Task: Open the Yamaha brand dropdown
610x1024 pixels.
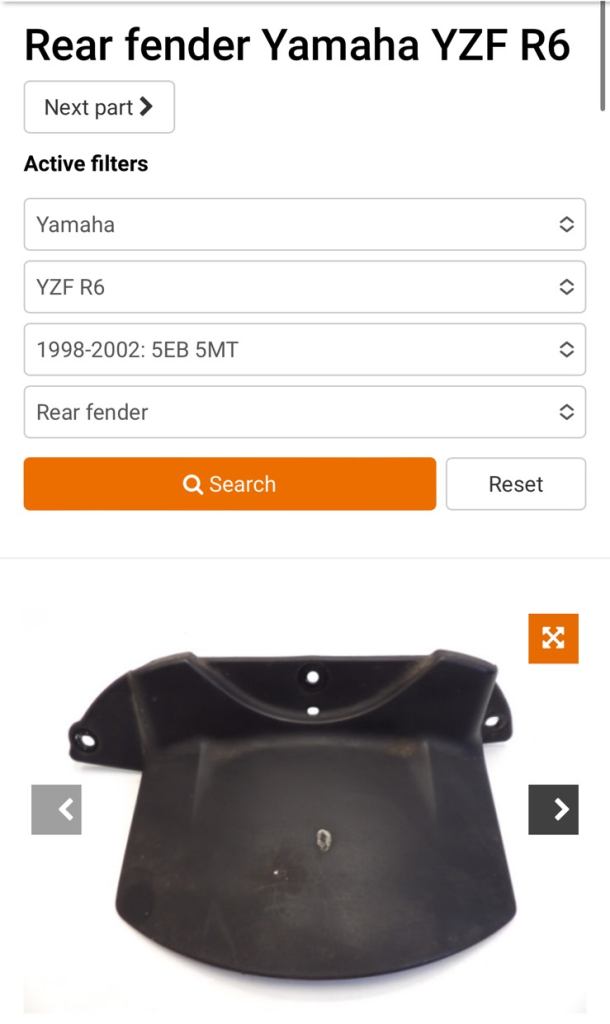Action: pos(304,224)
